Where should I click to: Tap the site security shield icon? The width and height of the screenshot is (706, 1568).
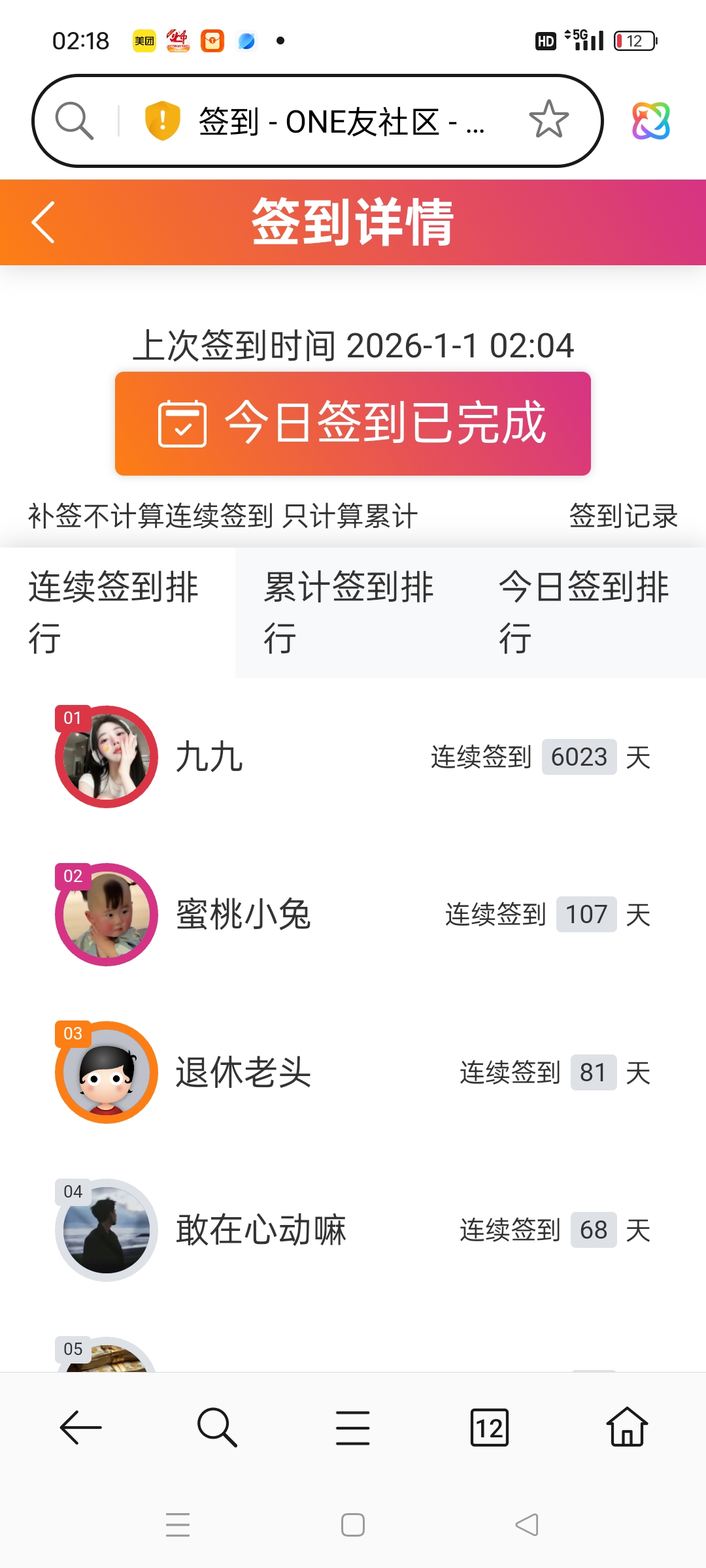tap(162, 121)
